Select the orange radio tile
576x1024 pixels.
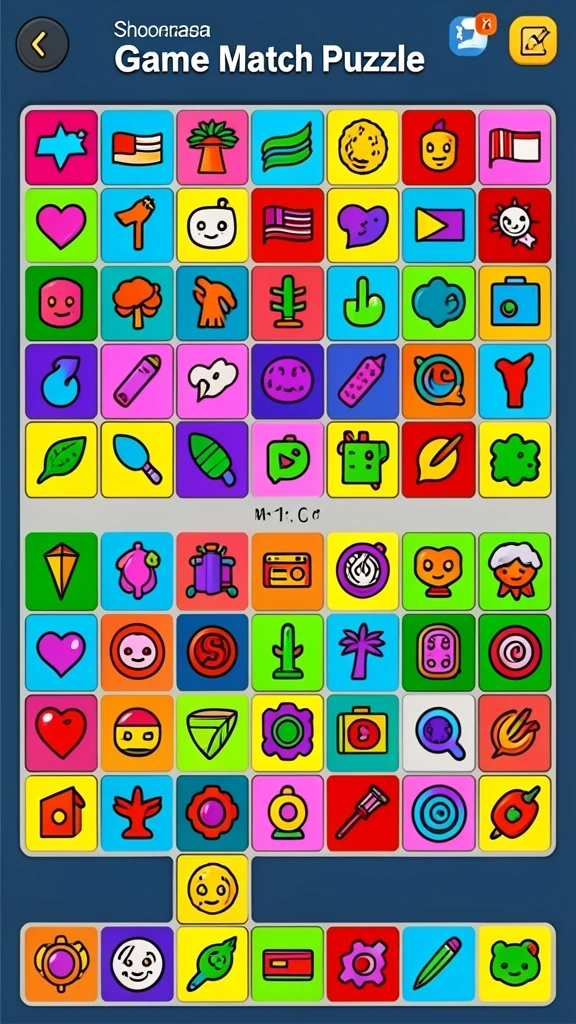[287, 571]
